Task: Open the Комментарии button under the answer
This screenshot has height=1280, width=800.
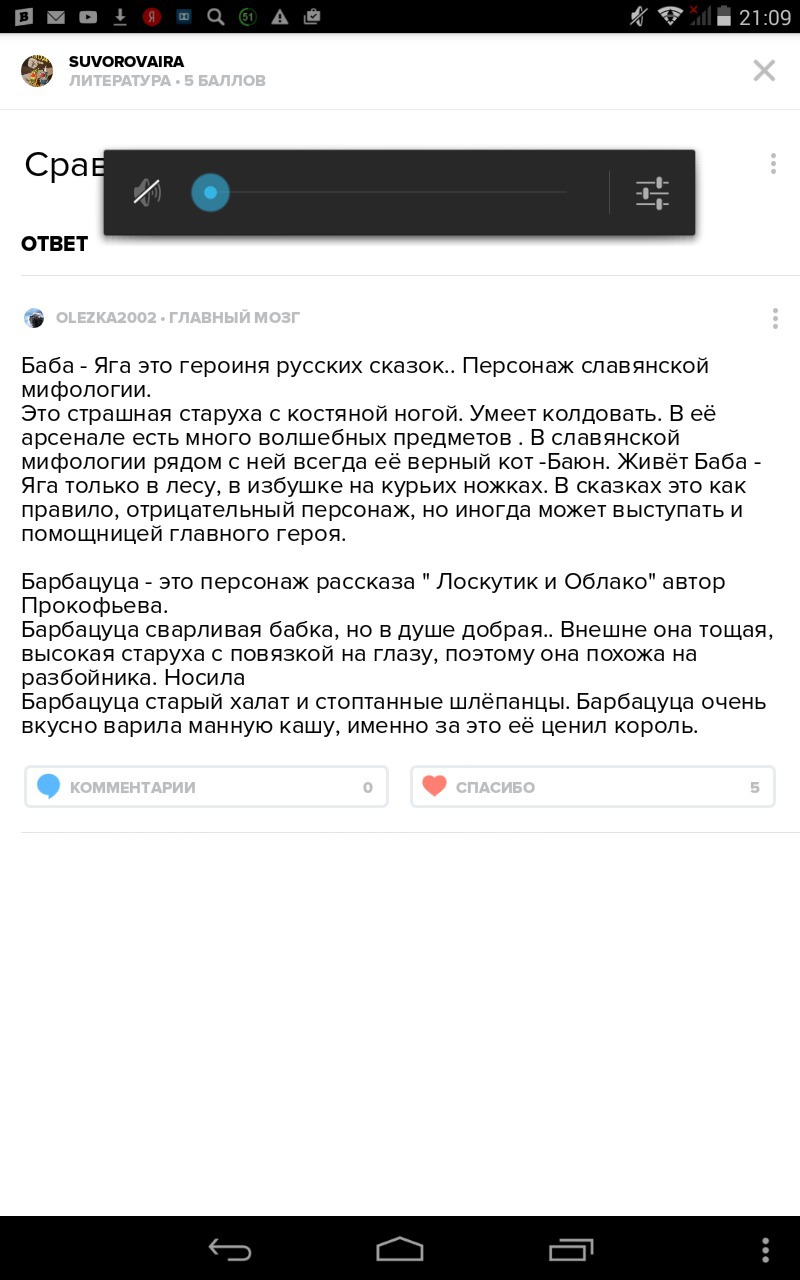Action: pyautogui.click(x=206, y=787)
